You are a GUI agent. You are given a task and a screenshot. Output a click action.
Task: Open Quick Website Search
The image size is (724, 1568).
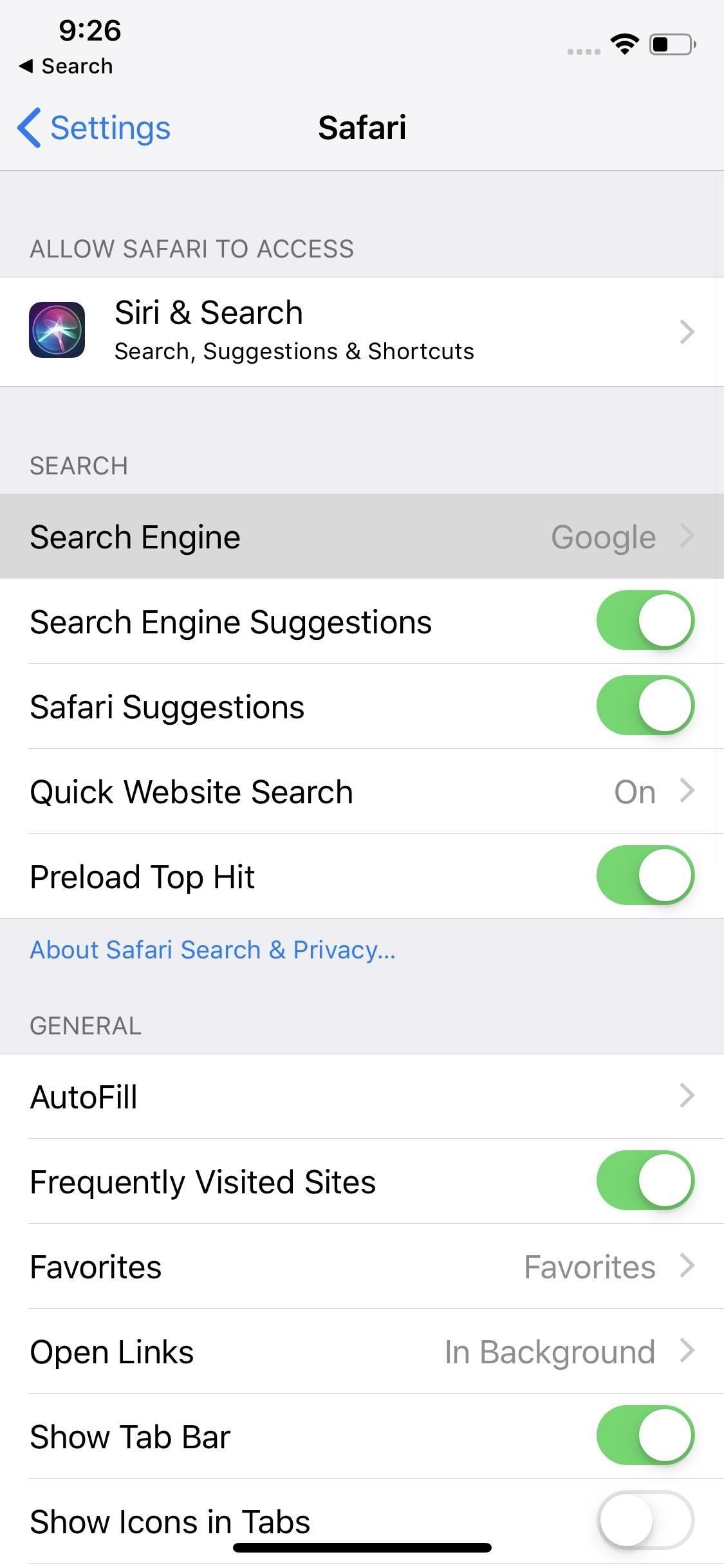[362, 792]
